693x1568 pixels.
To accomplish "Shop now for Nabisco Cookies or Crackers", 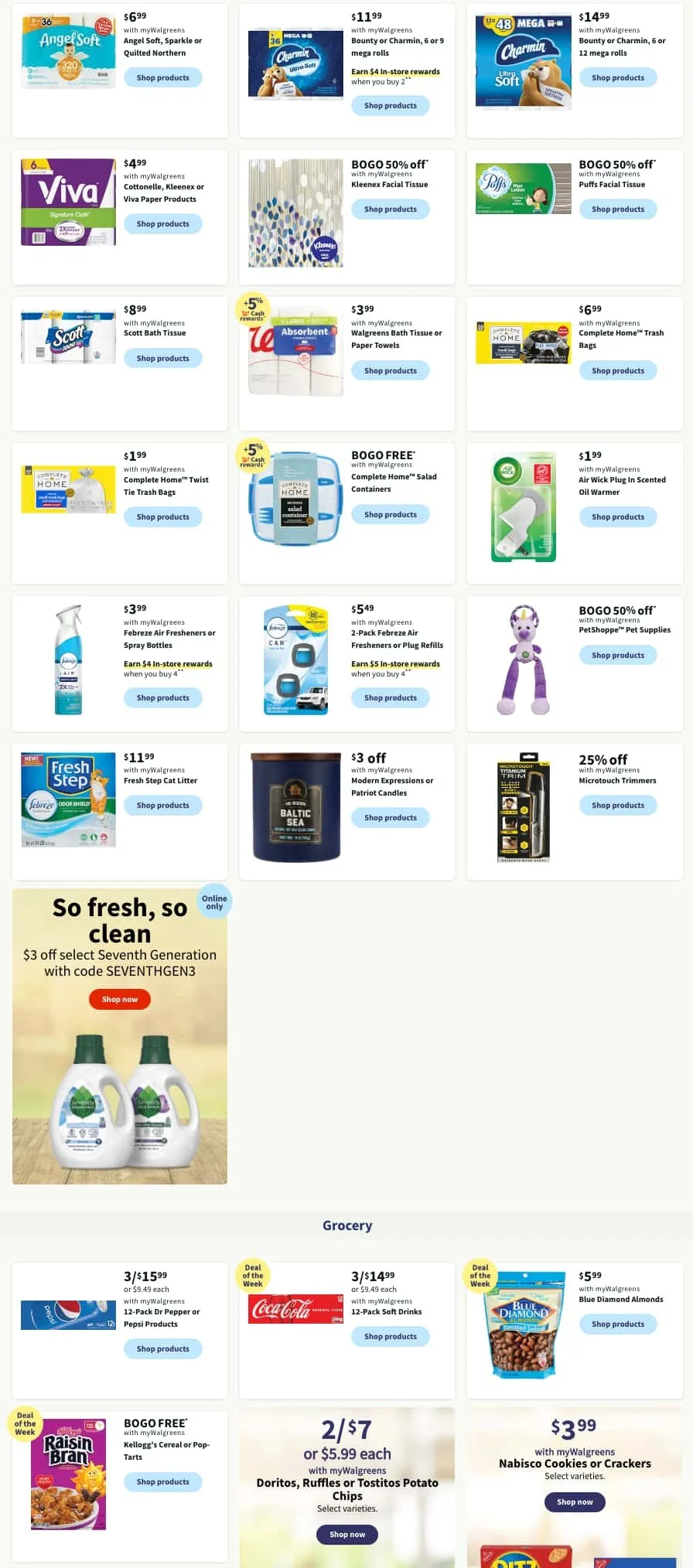I will pyautogui.click(x=575, y=1502).
